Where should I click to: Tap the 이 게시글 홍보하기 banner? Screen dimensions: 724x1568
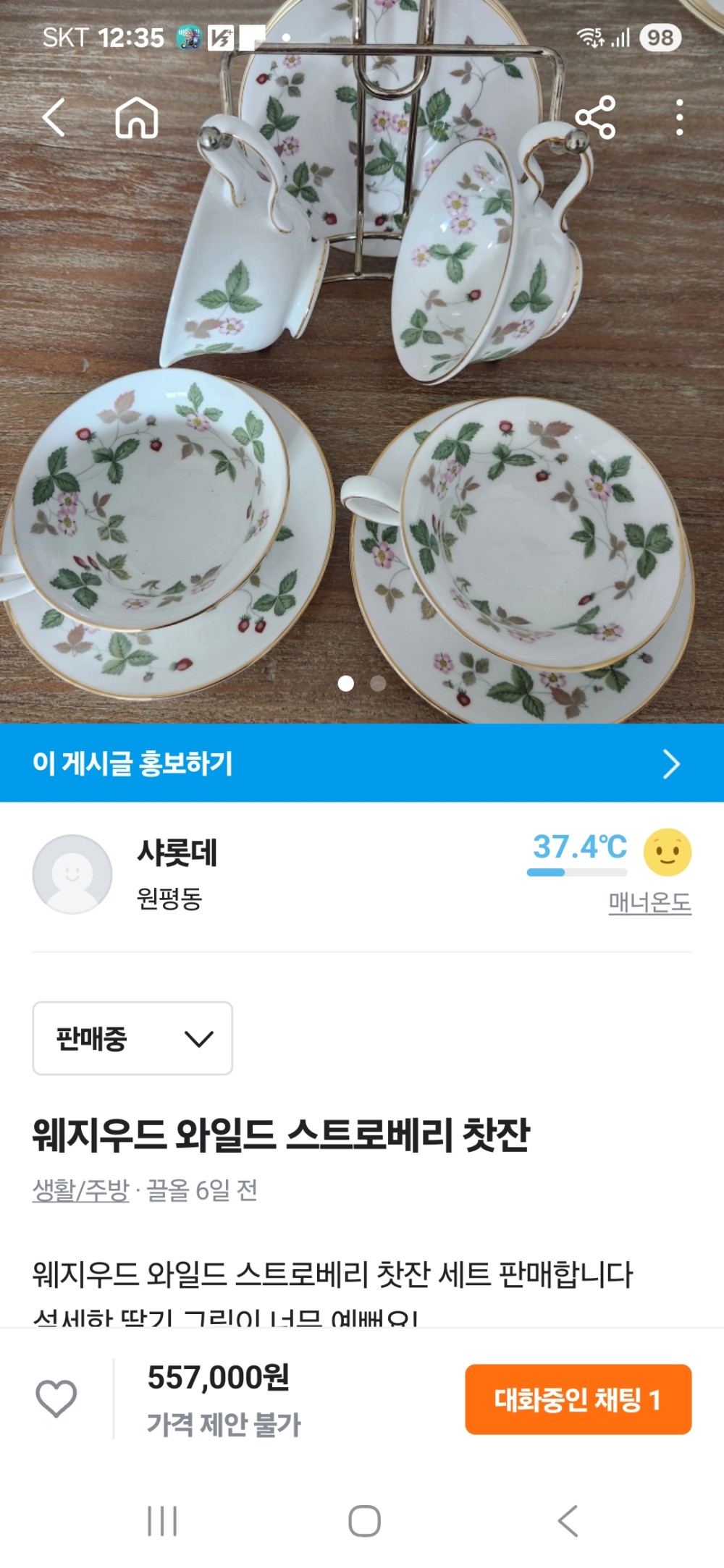pos(362,763)
